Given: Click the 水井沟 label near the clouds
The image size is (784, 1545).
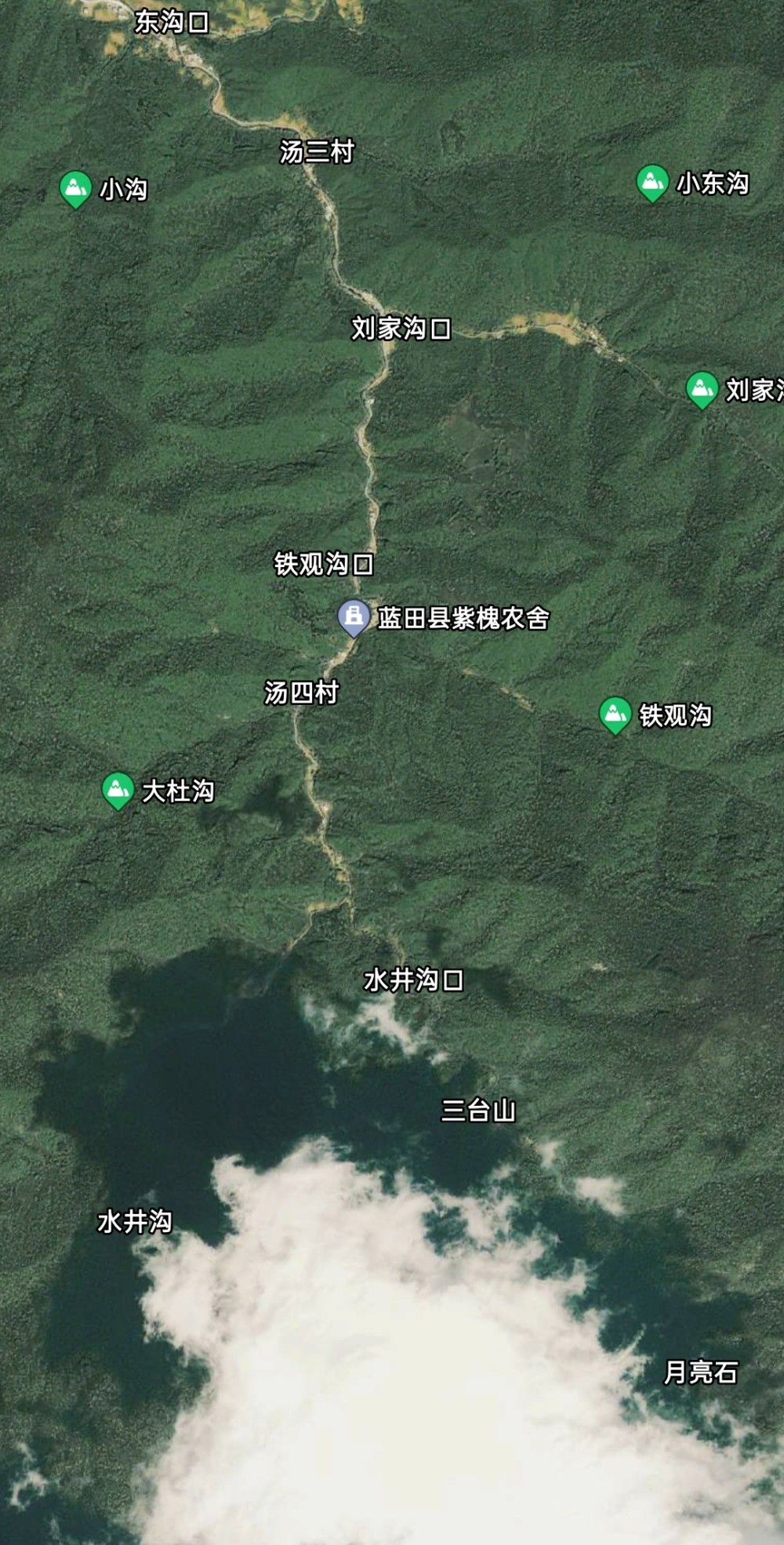Looking at the screenshot, I should [135, 1220].
